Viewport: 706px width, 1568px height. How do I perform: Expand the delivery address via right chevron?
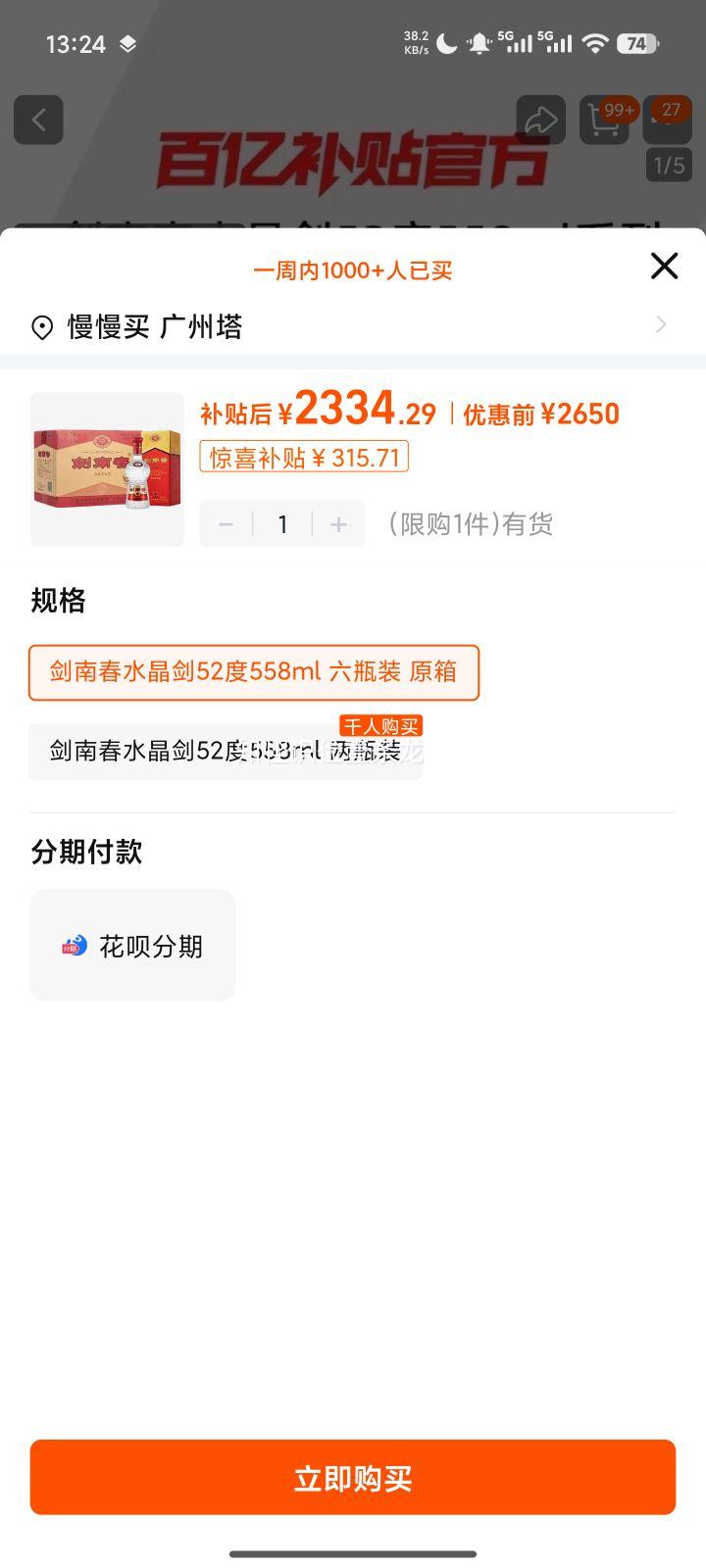pyautogui.click(x=661, y=324)
